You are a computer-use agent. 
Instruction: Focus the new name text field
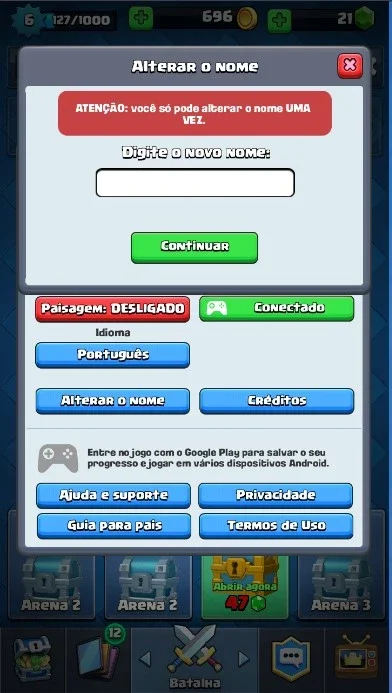pos(195,183)
